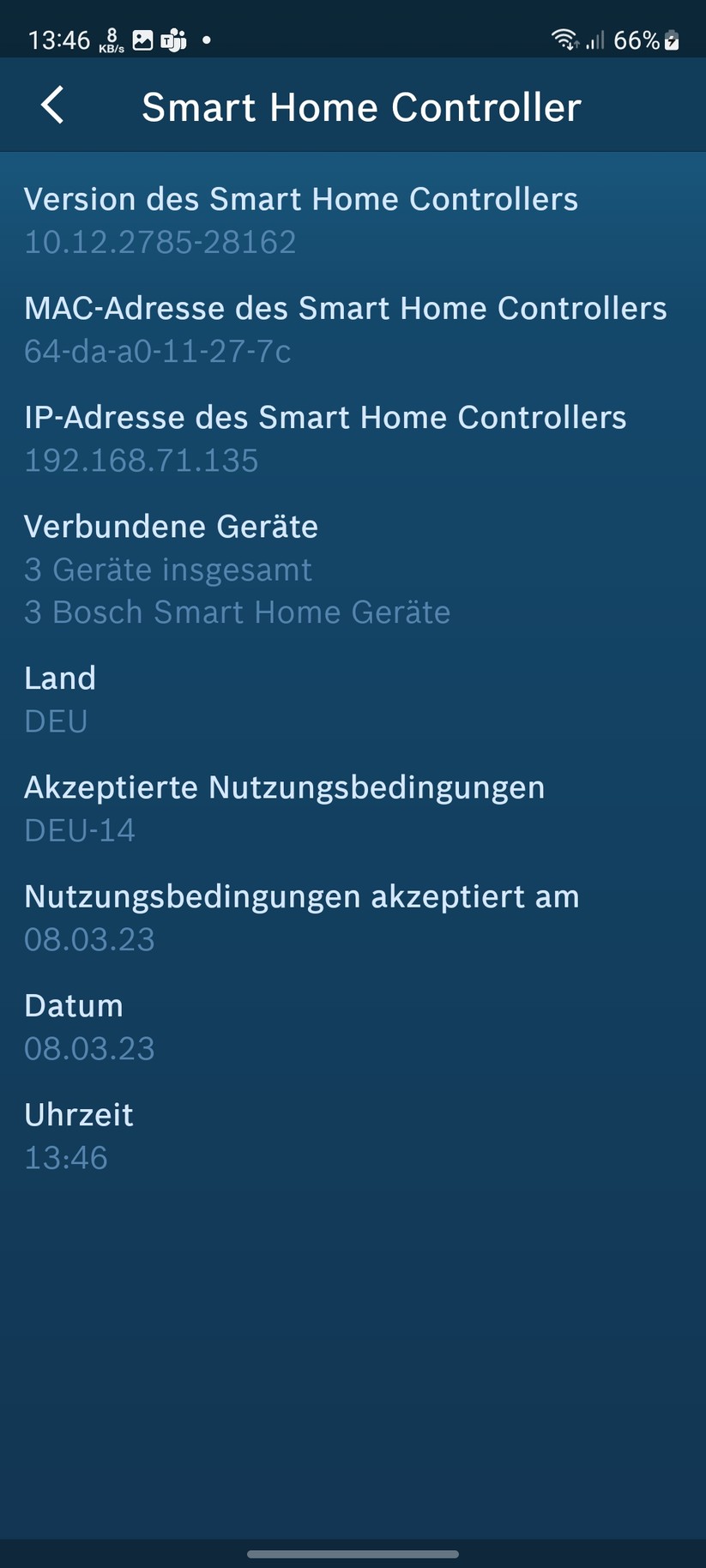Tap the Nutzungsbedingungen akzeptiert am date
The image size is (706, 1568).
(89, 939)
